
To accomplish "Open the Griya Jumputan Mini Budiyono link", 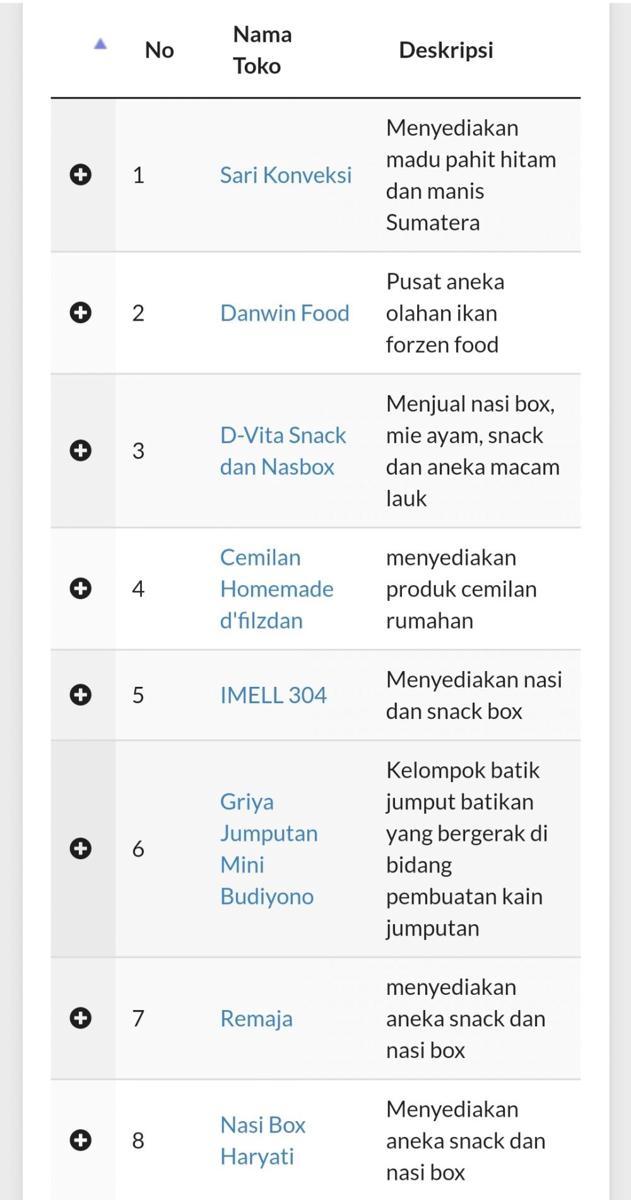I will tap(269, 849).
